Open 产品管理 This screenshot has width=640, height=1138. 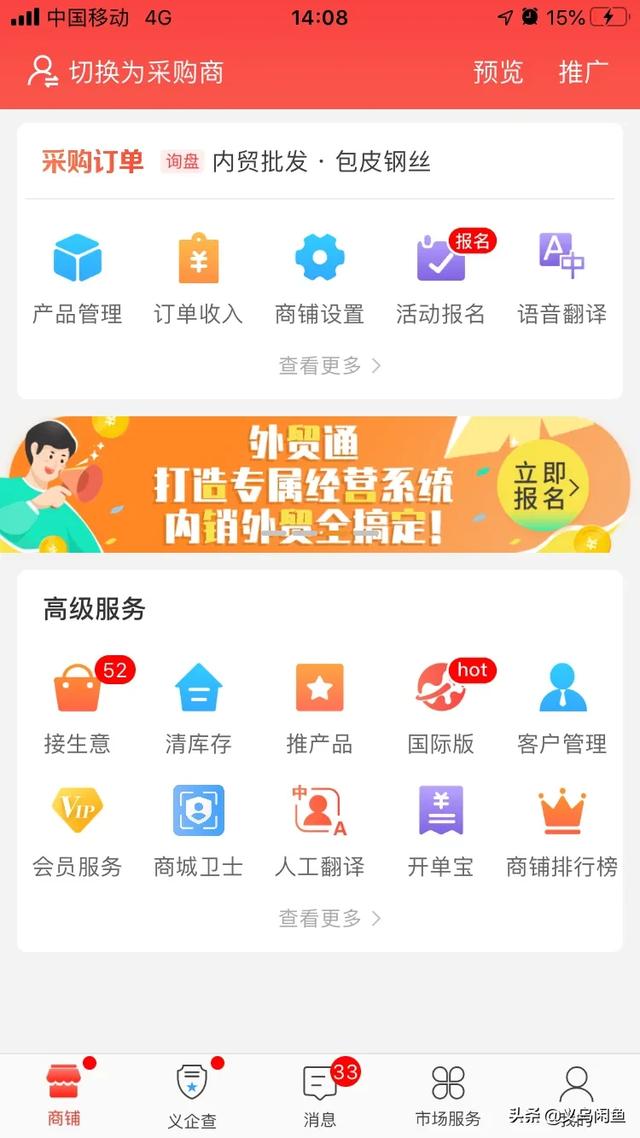pyautogui.click(x=78, y=279)
